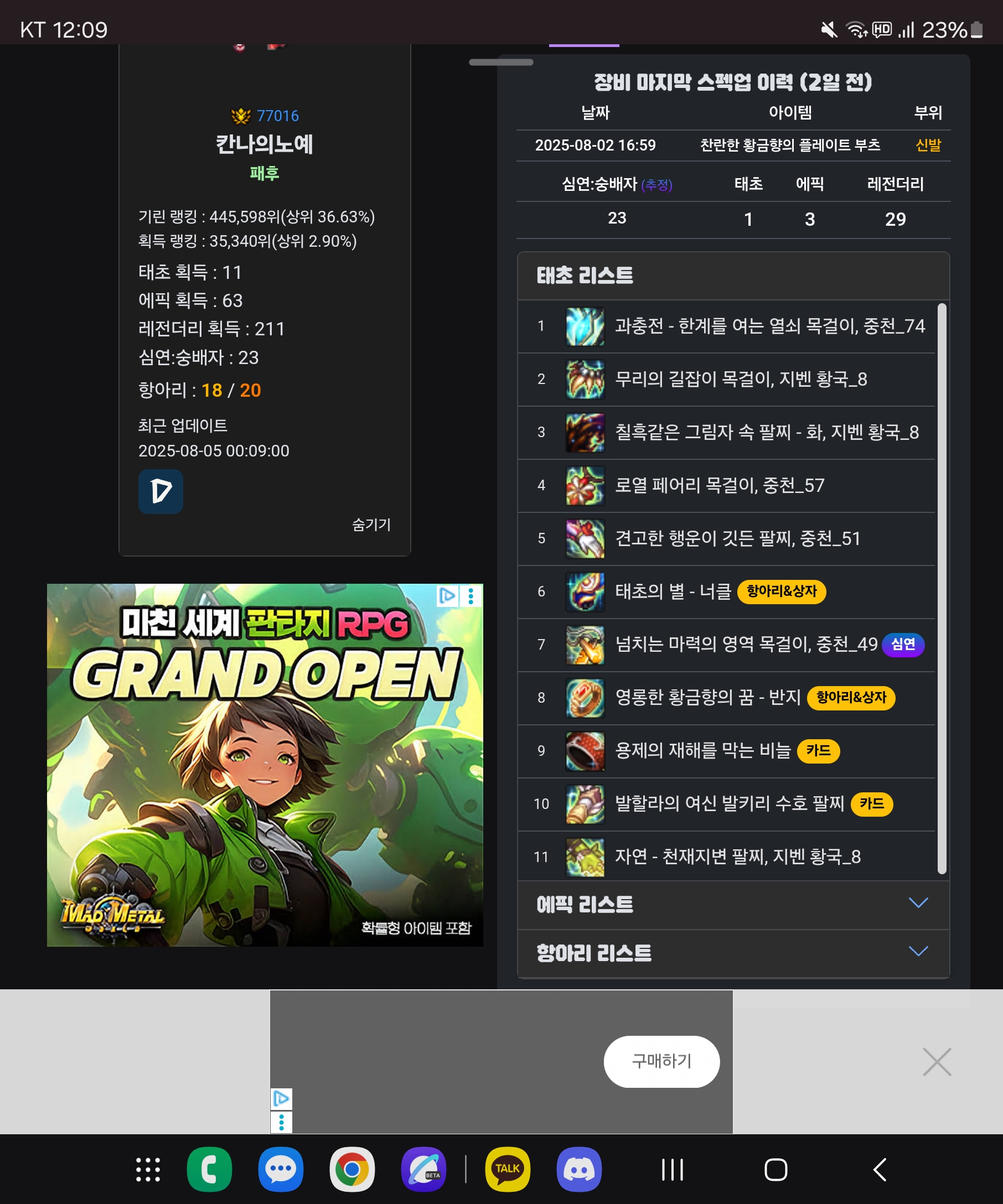Open the app drawer grid icon
The image size is (1003, 1204).
pyautogui.click(x=148, y=1170)
